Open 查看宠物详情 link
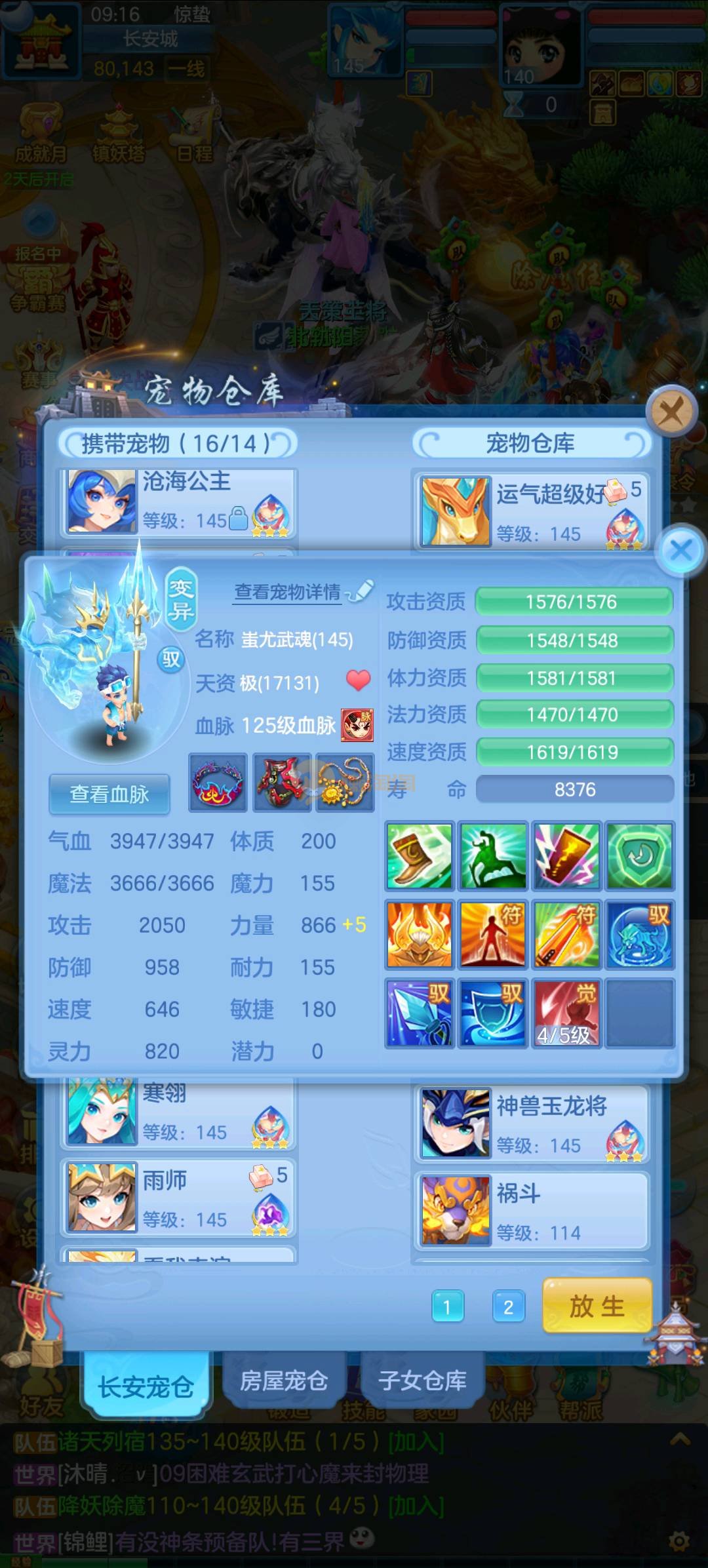 pos(288,593)
